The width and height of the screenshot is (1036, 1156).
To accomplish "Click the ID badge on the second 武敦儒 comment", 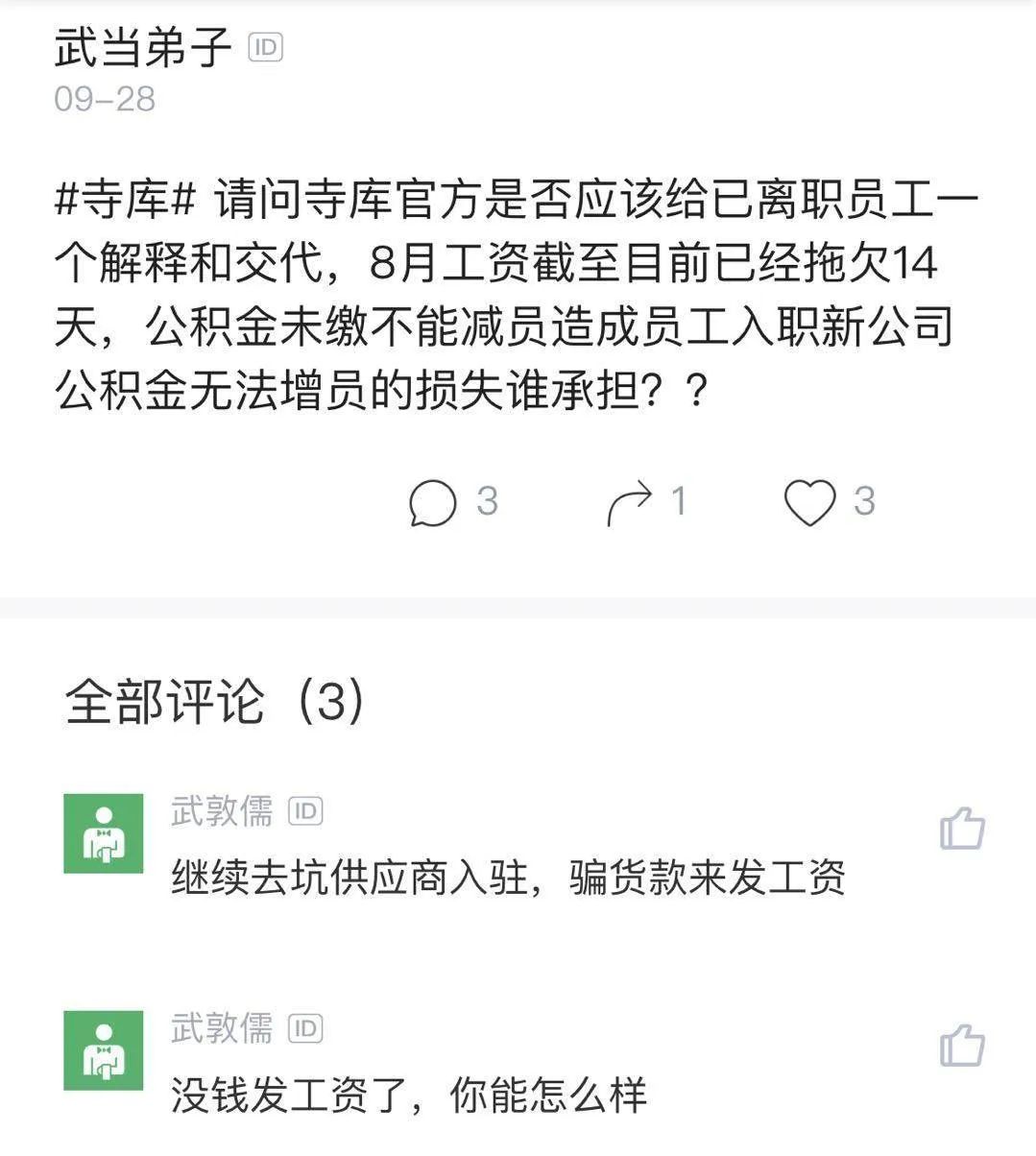I will [306, 1029].
